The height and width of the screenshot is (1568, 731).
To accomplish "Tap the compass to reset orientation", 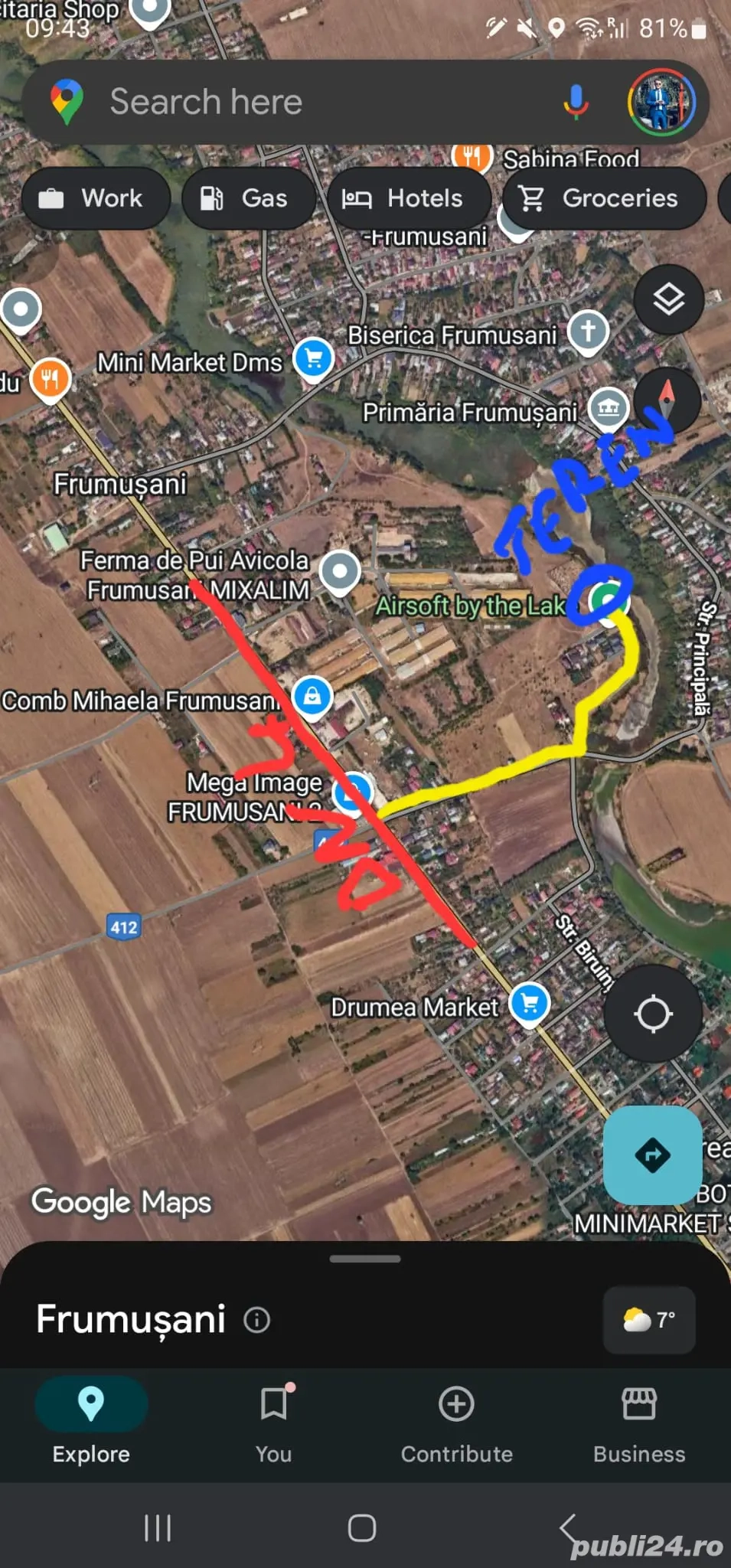I will (x=669, y=397).
